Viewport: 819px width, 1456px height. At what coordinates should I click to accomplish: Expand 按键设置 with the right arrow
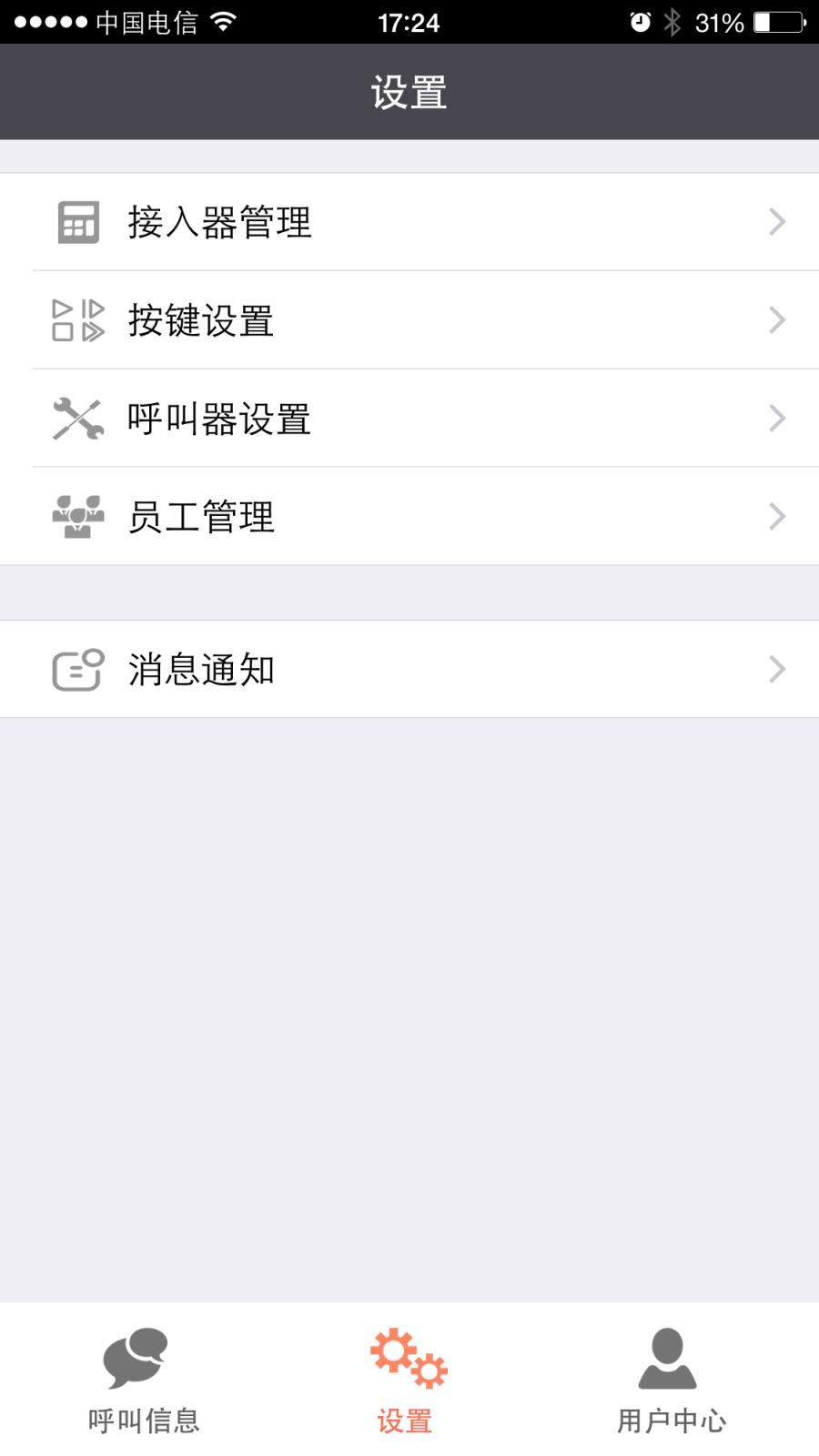(776, 320)
